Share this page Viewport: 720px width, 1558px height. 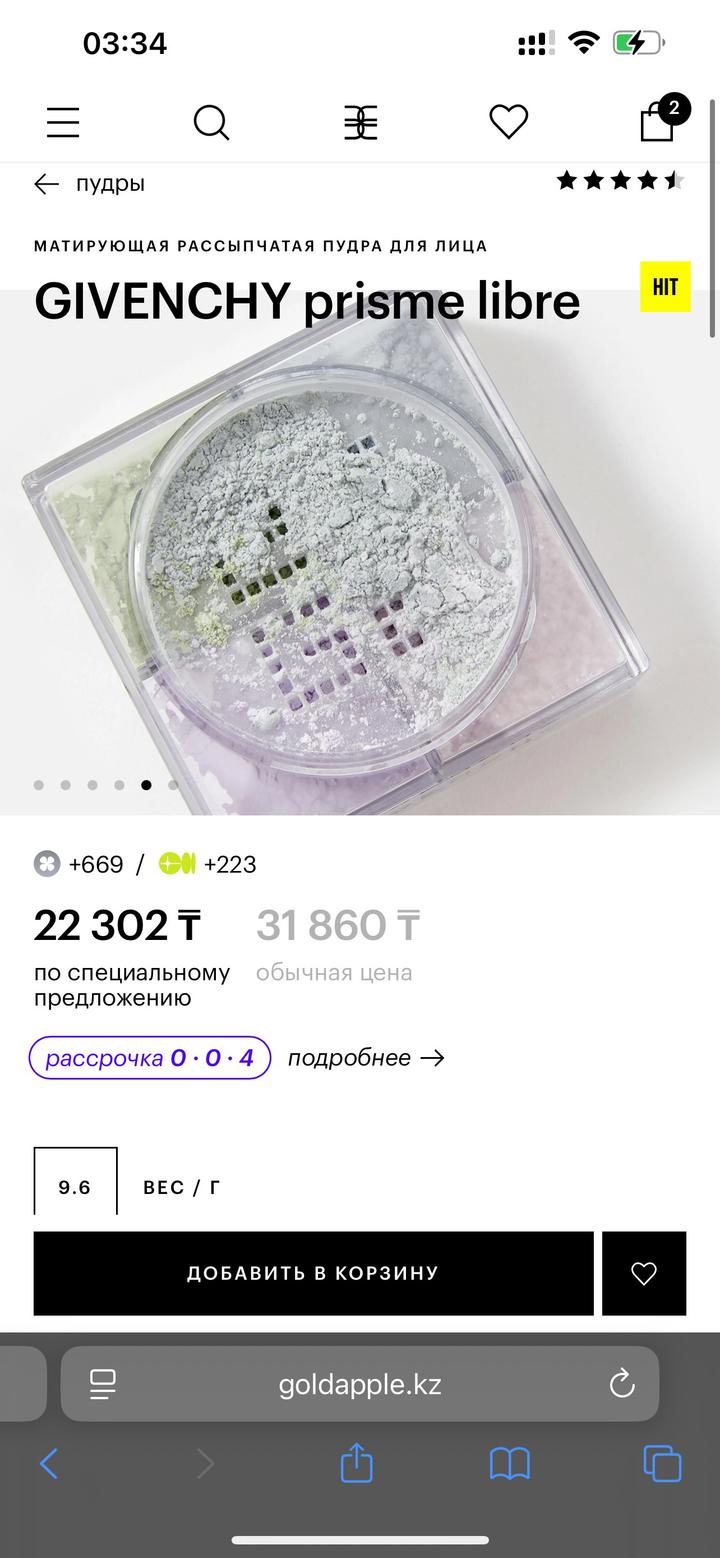point(356,1464)
